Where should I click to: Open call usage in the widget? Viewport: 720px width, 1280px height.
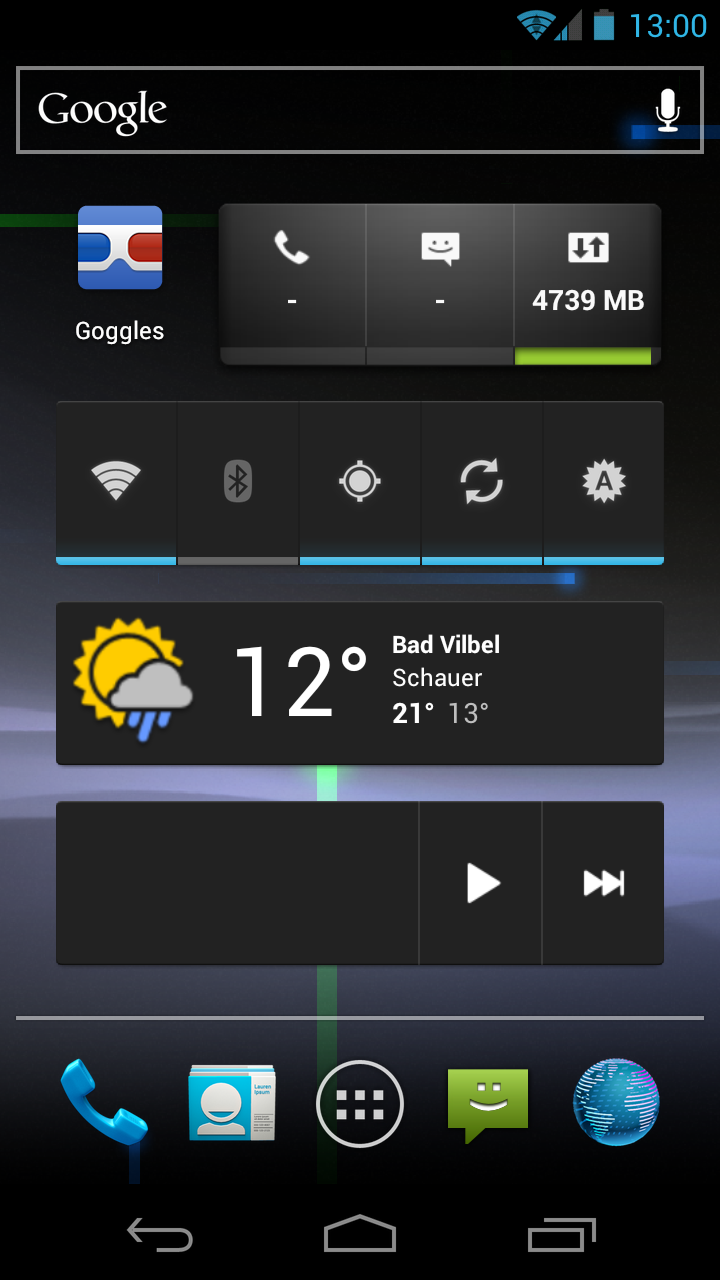(x=292, y=274)
